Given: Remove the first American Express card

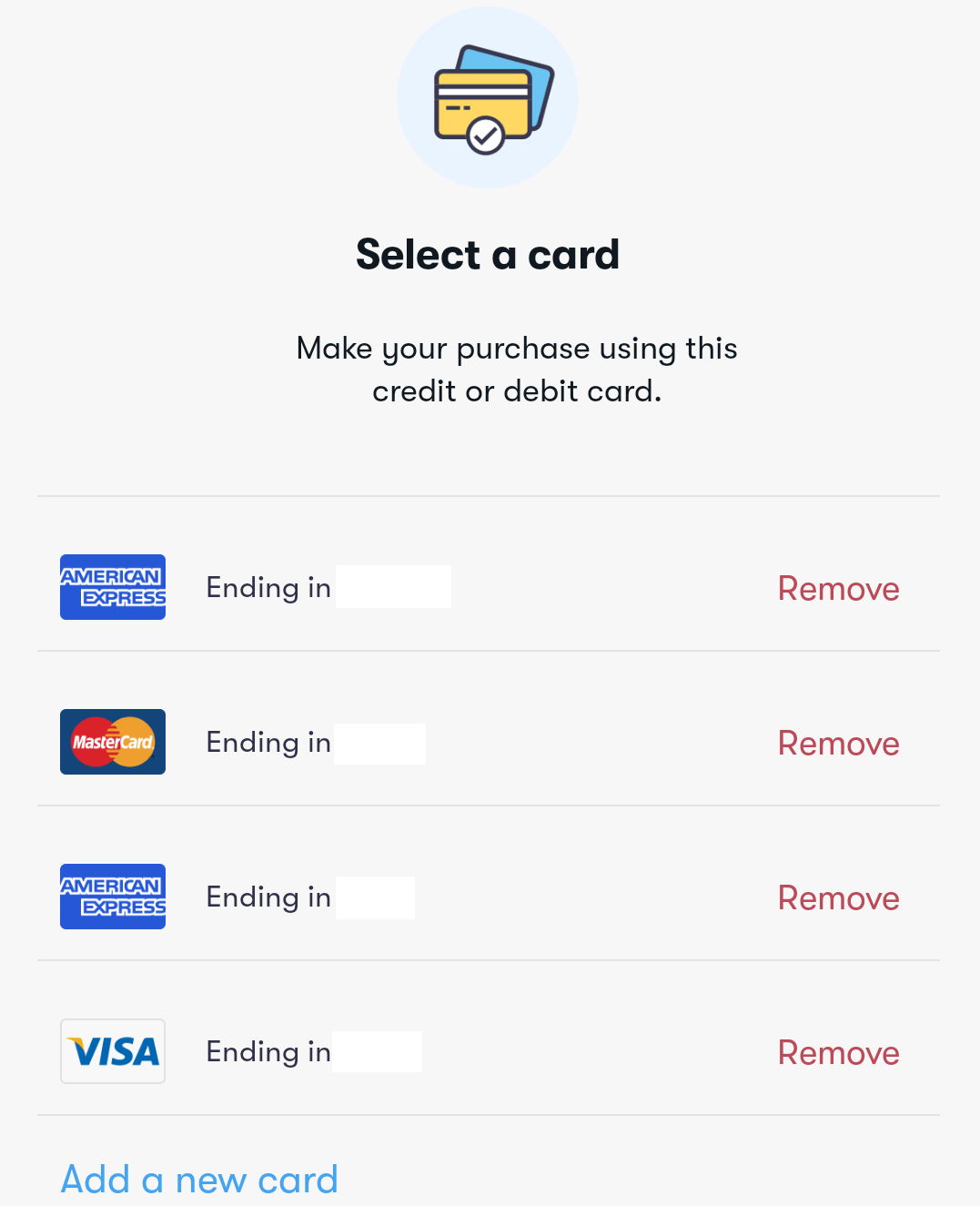Looking at the screenshot, I should tap(838, 589).
